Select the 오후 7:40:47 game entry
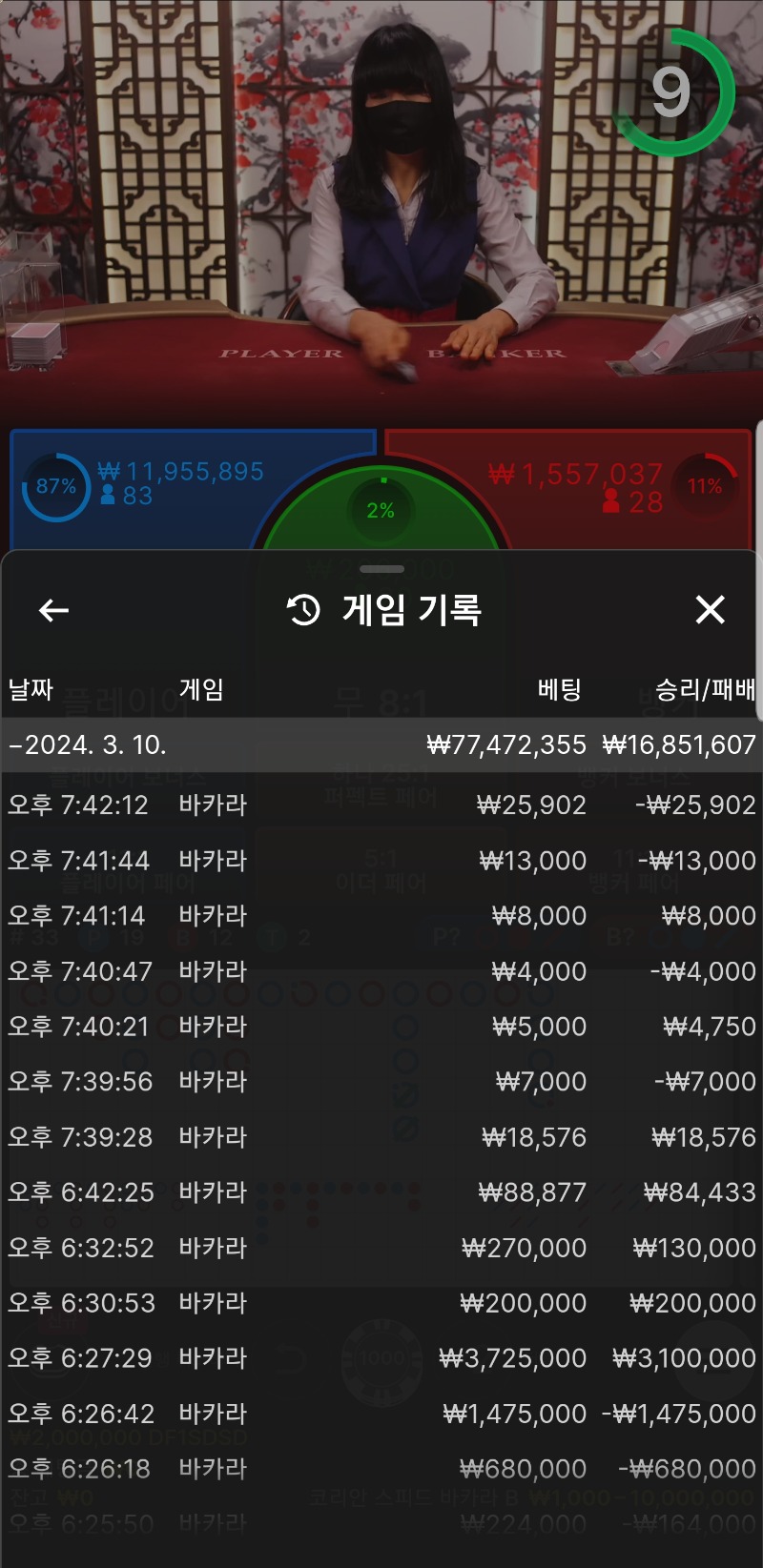763x1568 pixels. [381, 971]
